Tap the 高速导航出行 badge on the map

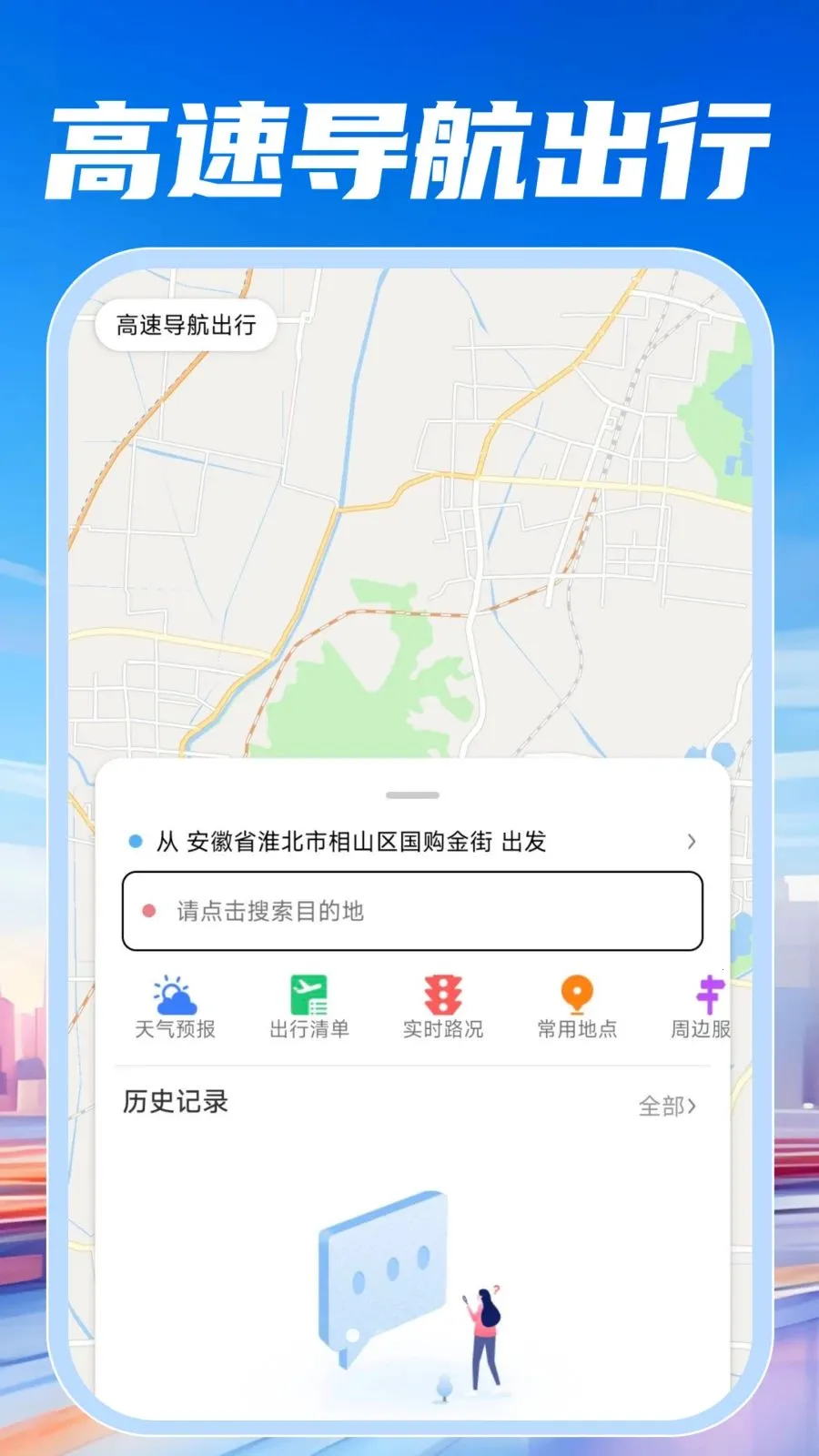187,326
